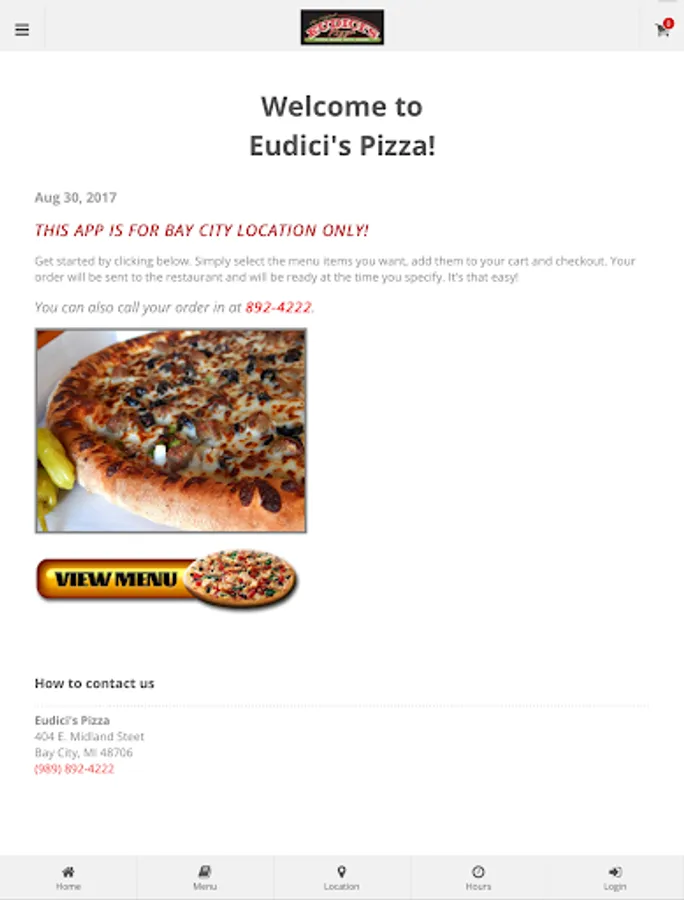This screenshot has height=900, width=684.
Task: Dial the (989) 892-4222 contact number
Action: [74, 769]
